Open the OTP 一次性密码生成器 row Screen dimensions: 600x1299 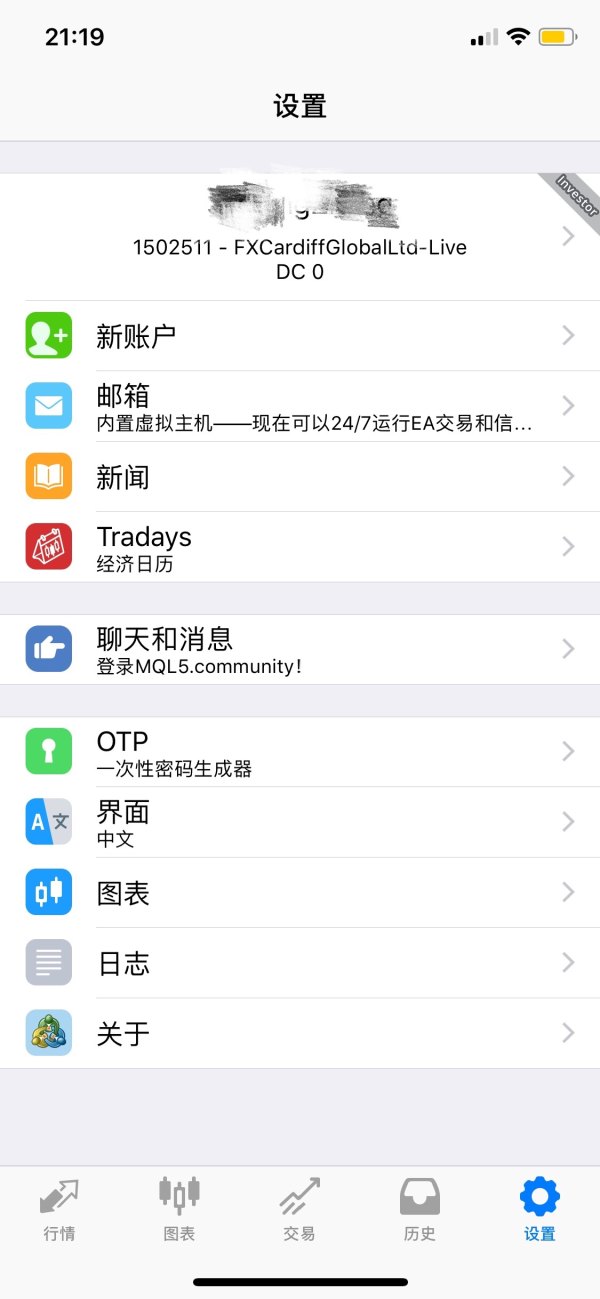coord(300,752)
